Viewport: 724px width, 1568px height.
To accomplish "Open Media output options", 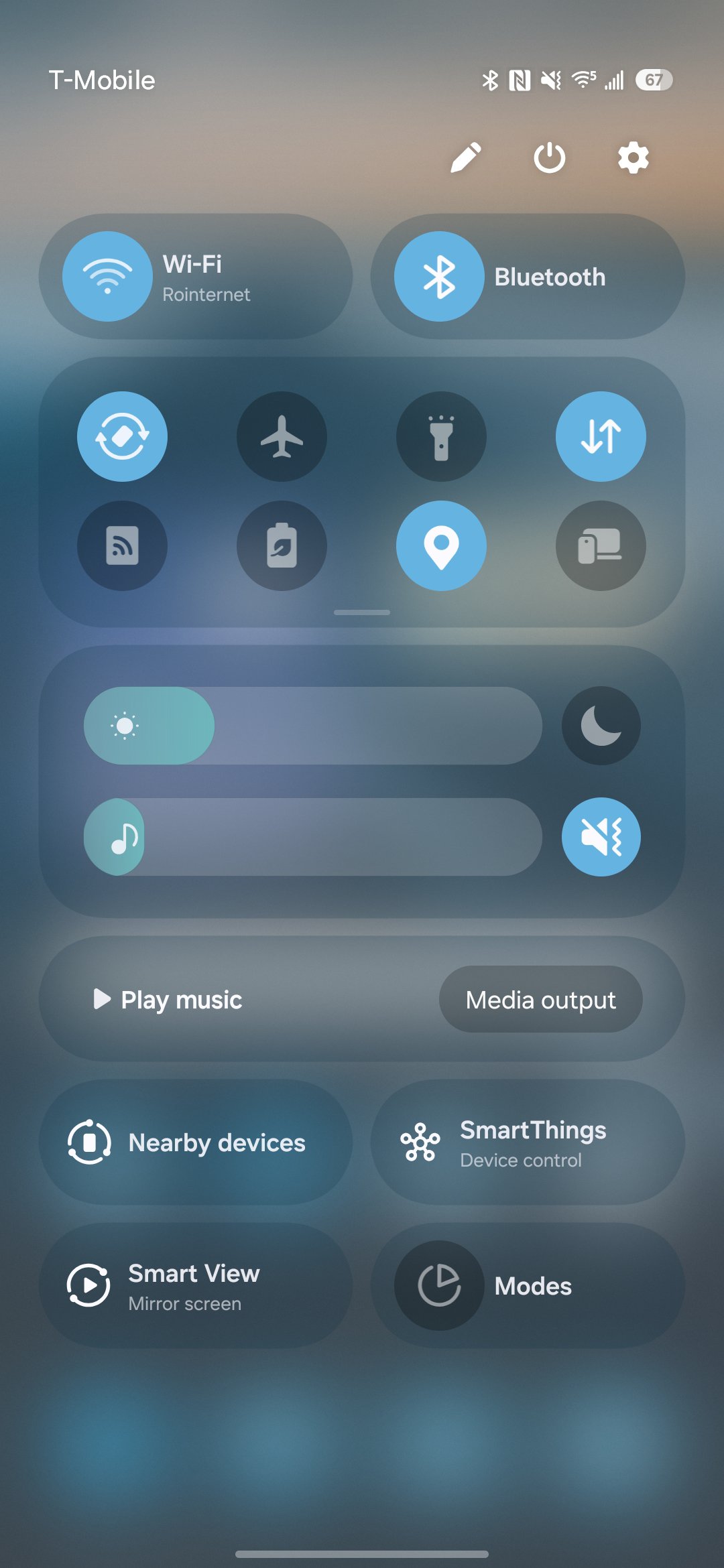I will click(x=540, y=1000).
